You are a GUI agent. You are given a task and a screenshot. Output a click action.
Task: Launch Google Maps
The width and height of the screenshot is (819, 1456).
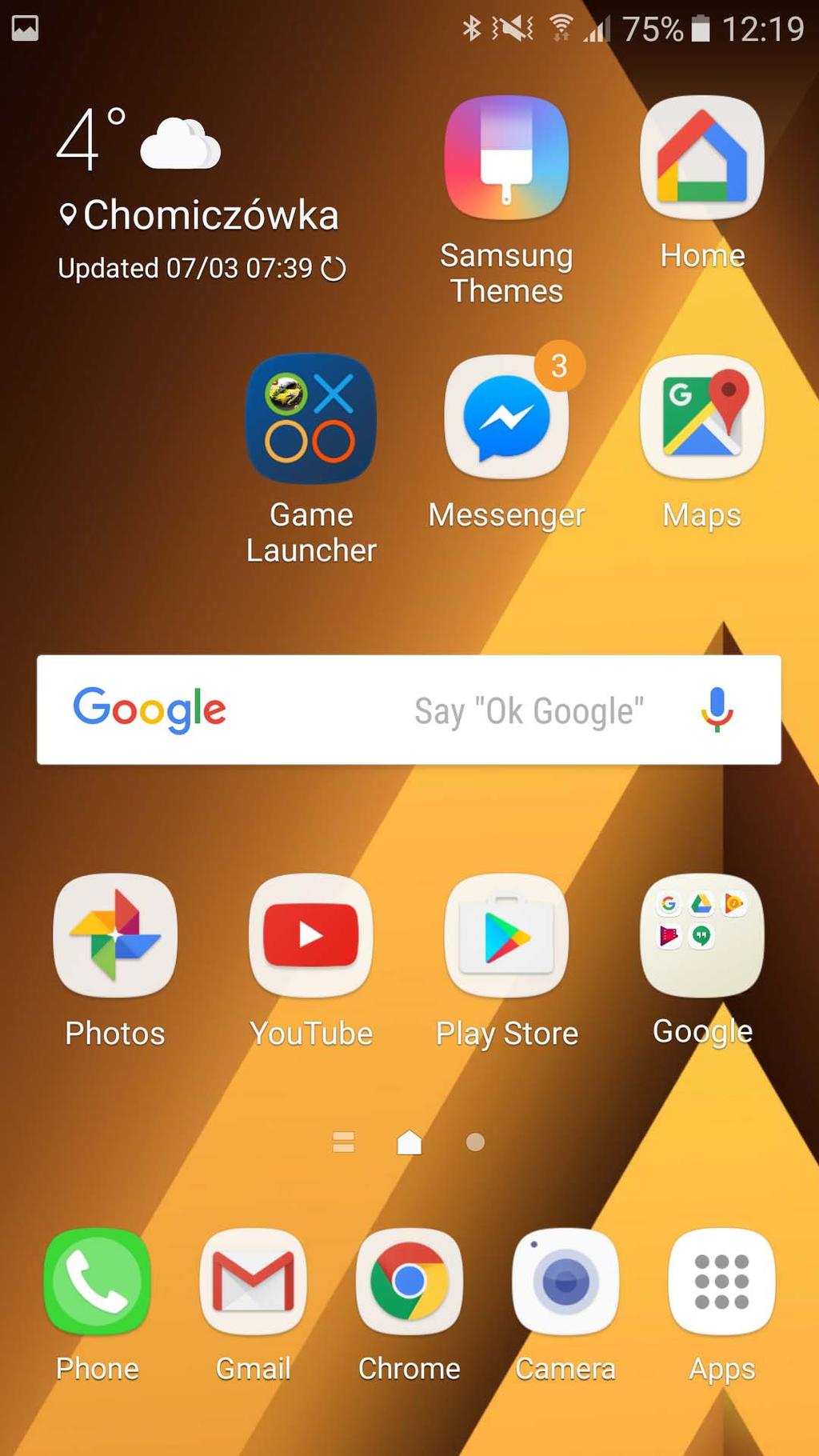(x=701, y=418)
